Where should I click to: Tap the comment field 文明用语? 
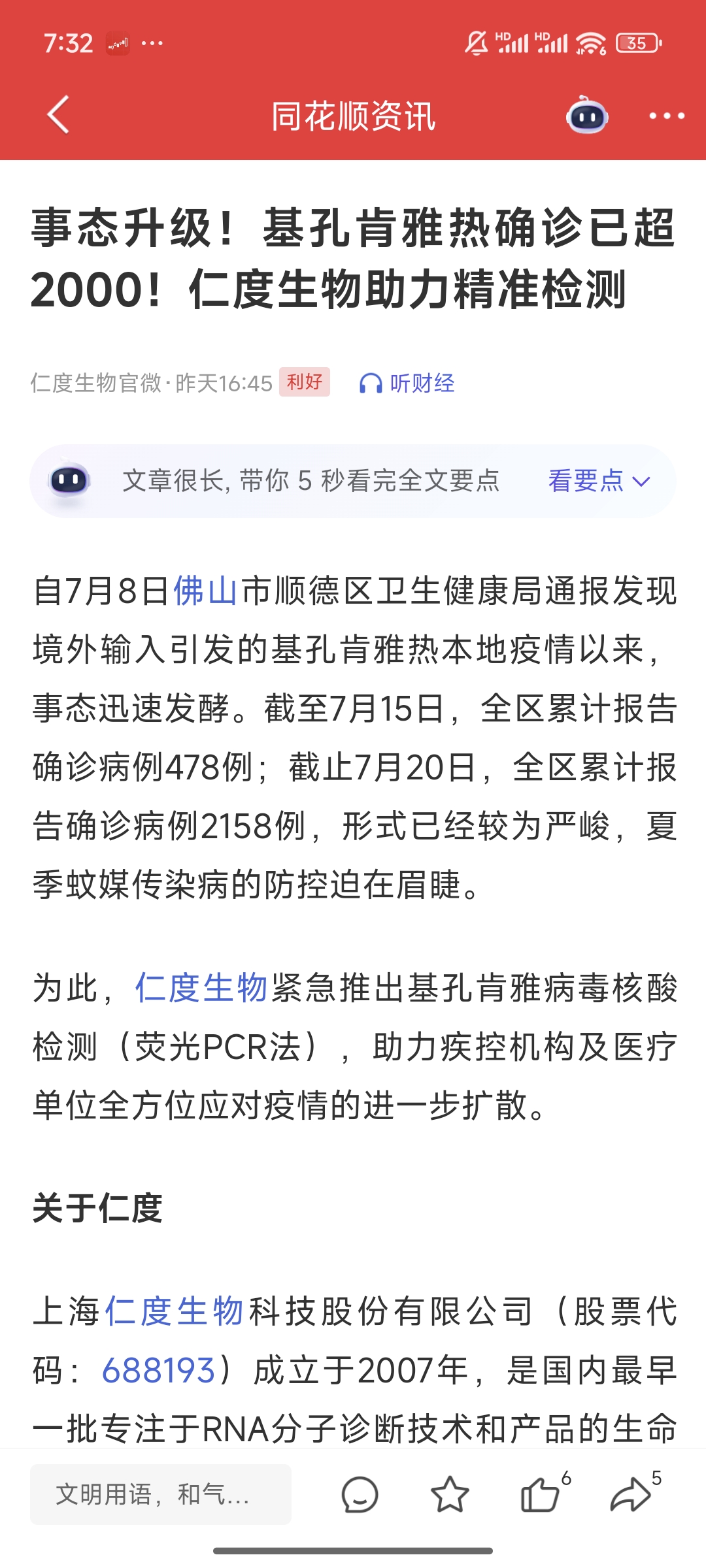tap(161, 1494)
